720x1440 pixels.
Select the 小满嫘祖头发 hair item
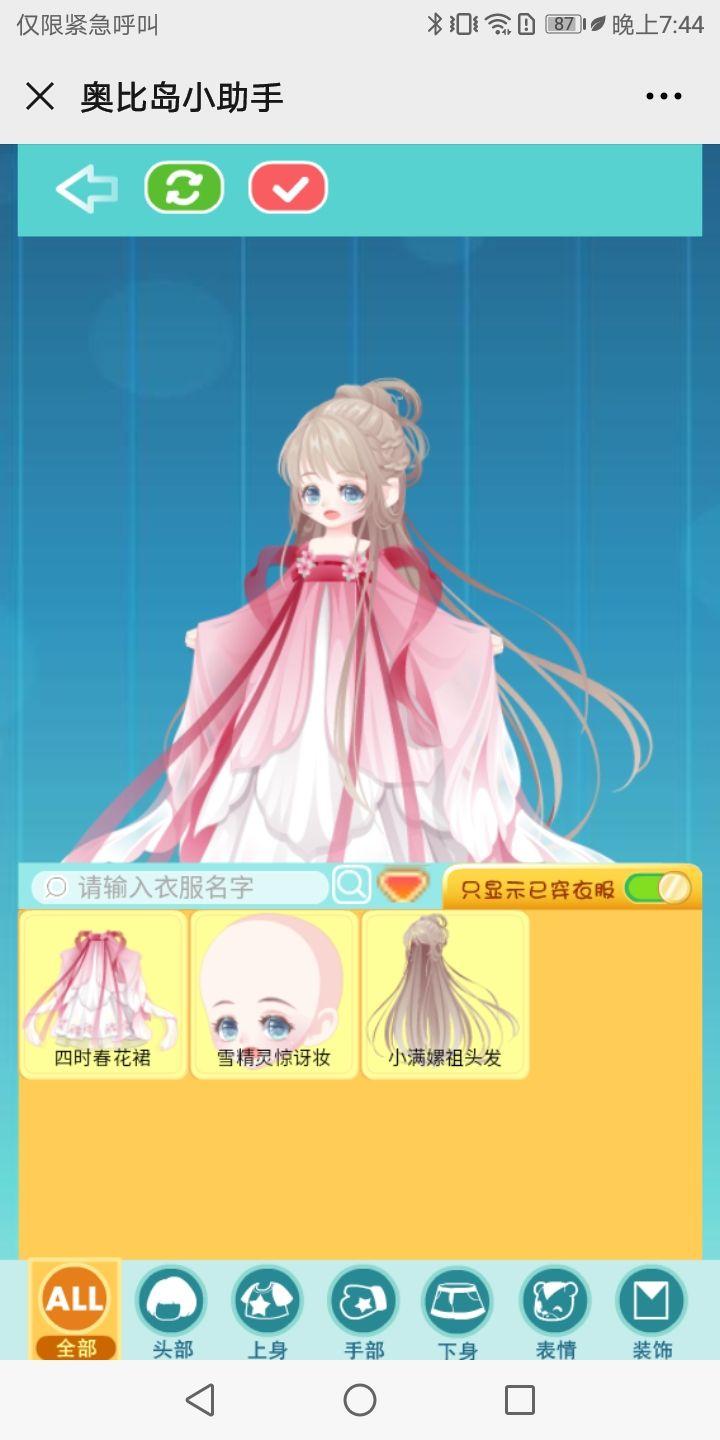click(445, 994)
